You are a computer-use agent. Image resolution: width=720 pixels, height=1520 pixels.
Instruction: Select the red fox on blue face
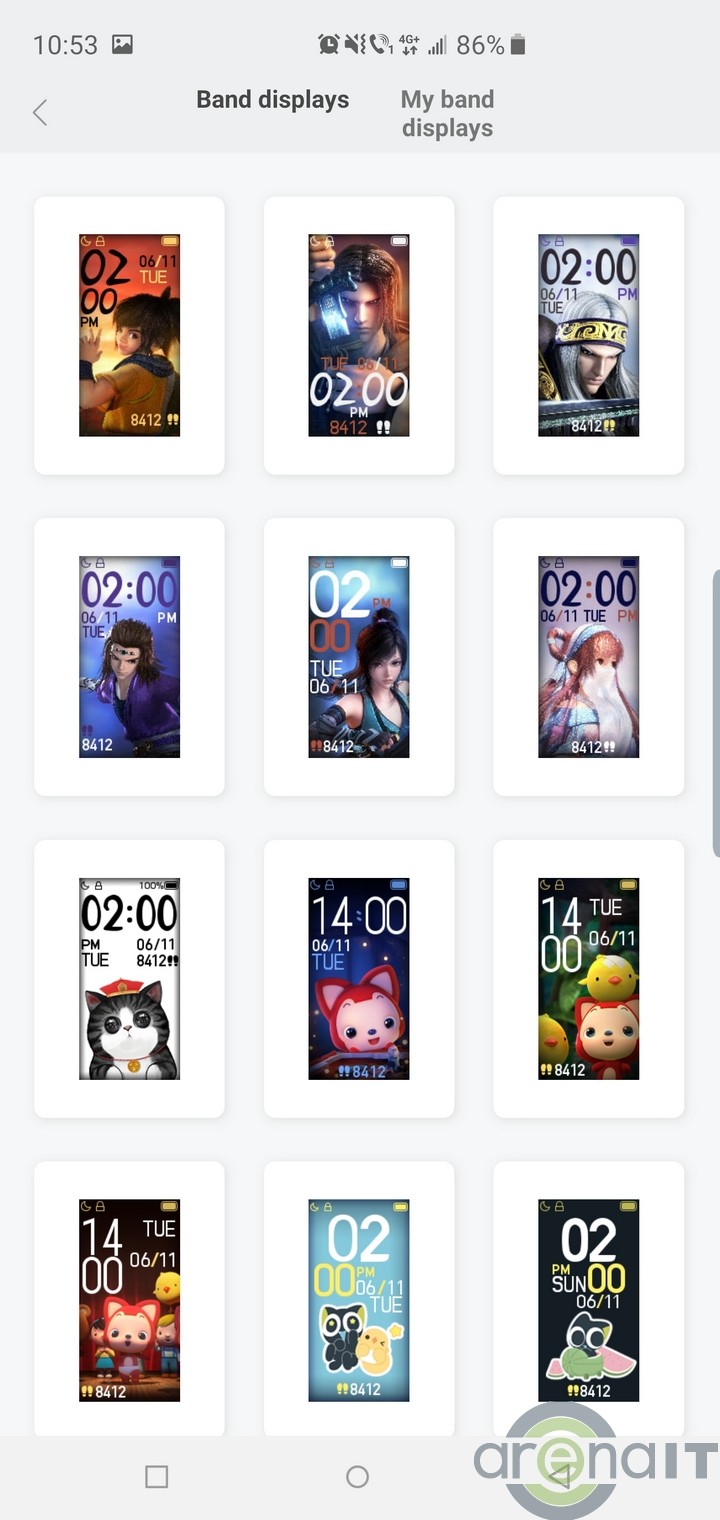[358, 979]
